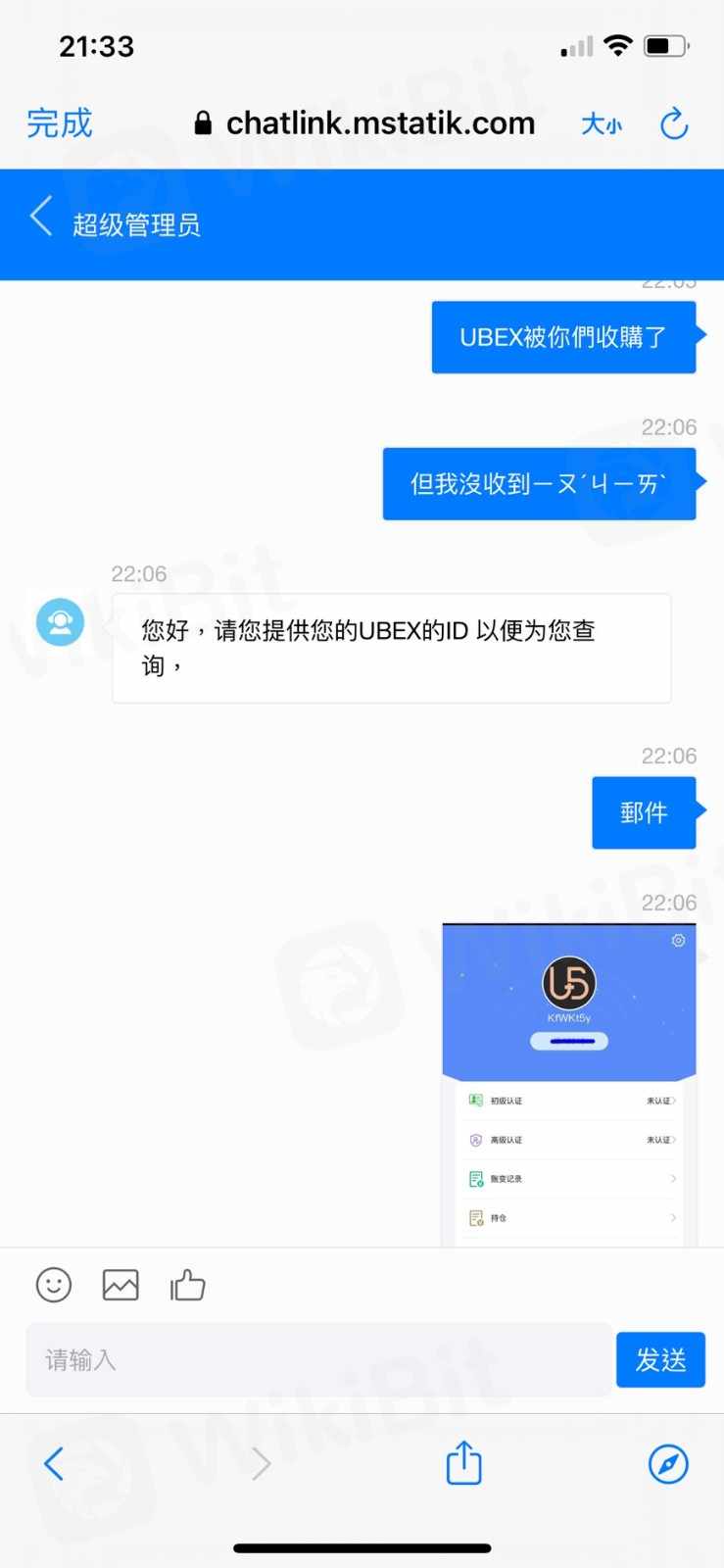Focus the 请输入 message field
The image size is (724, 1568).
click(x=318, y=1359)
